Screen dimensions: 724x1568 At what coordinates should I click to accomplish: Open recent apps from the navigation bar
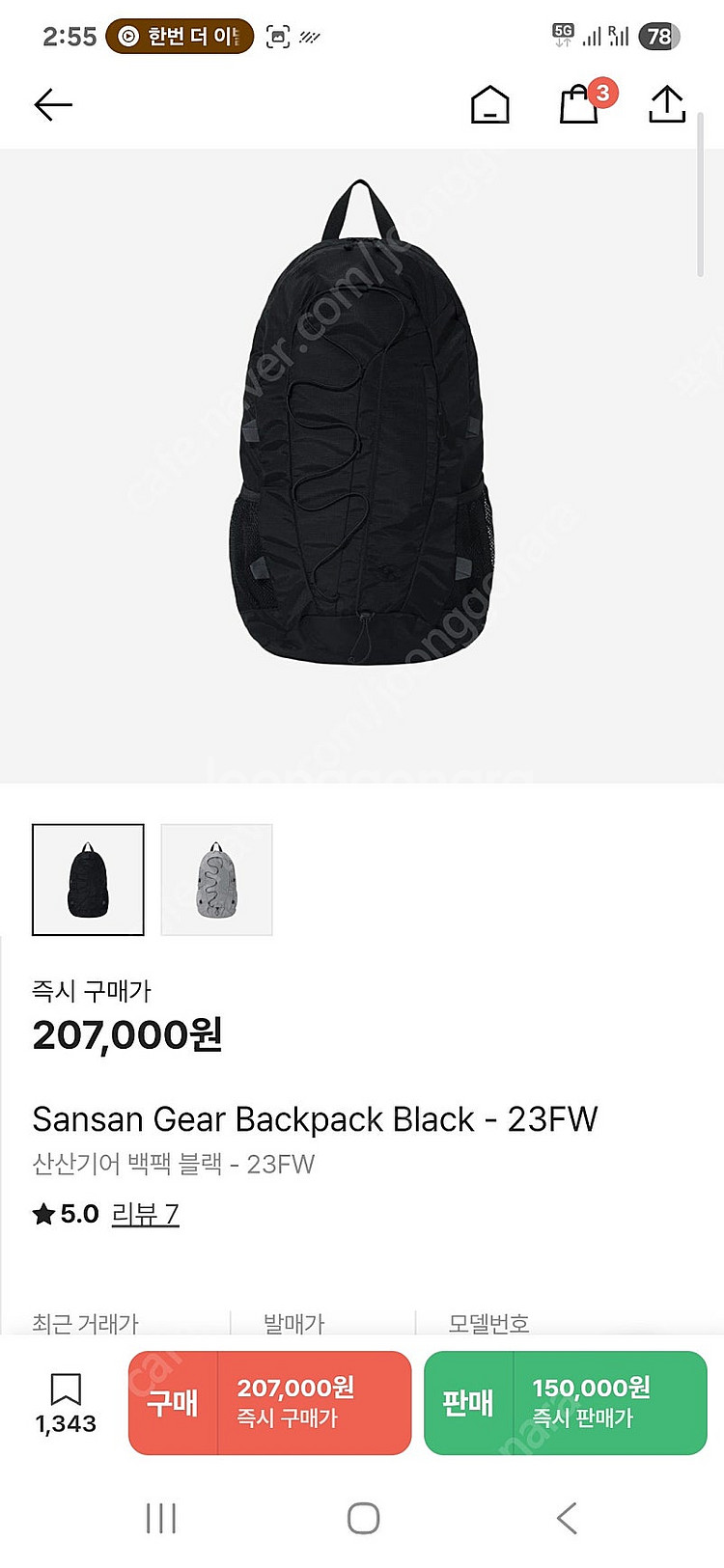[161, 1518]
